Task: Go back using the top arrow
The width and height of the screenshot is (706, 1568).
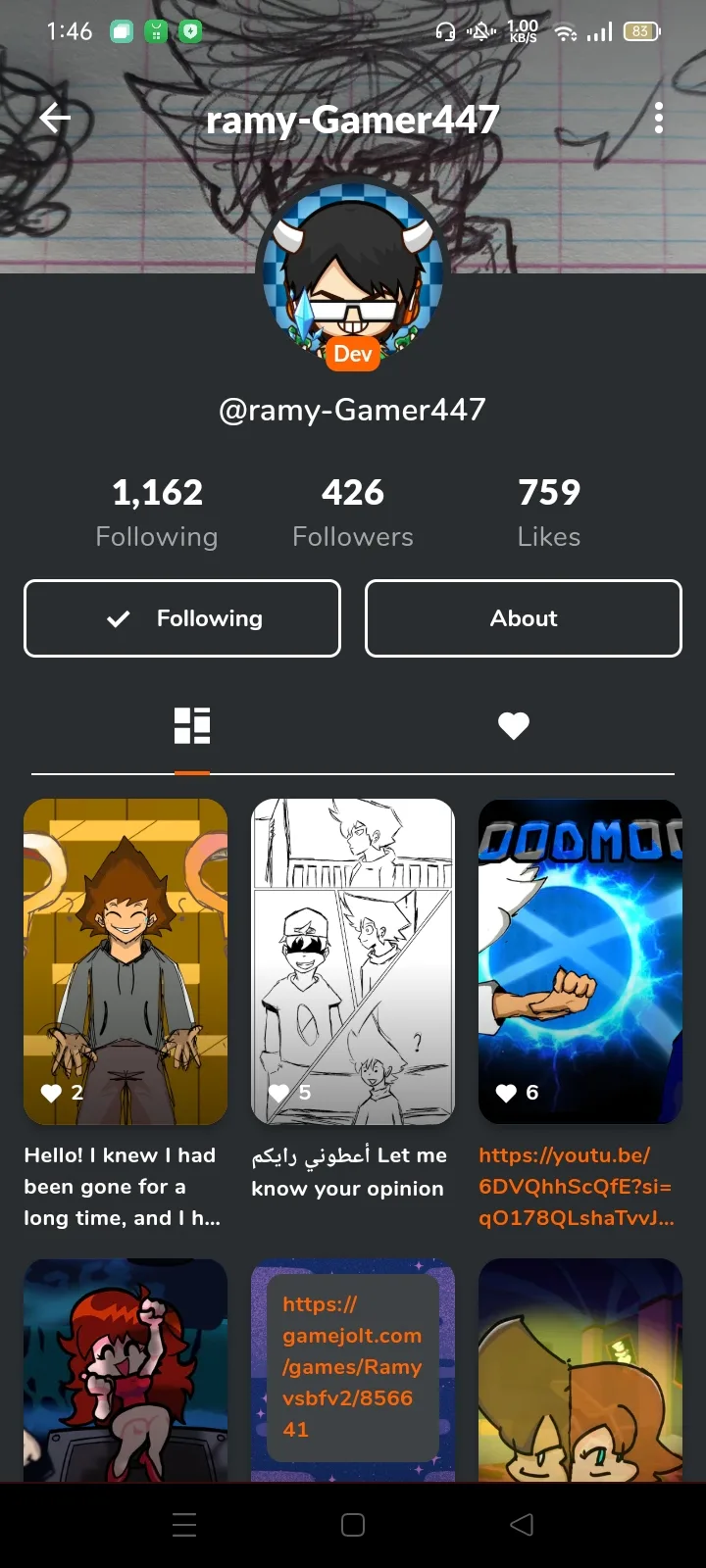Action: 55,119
